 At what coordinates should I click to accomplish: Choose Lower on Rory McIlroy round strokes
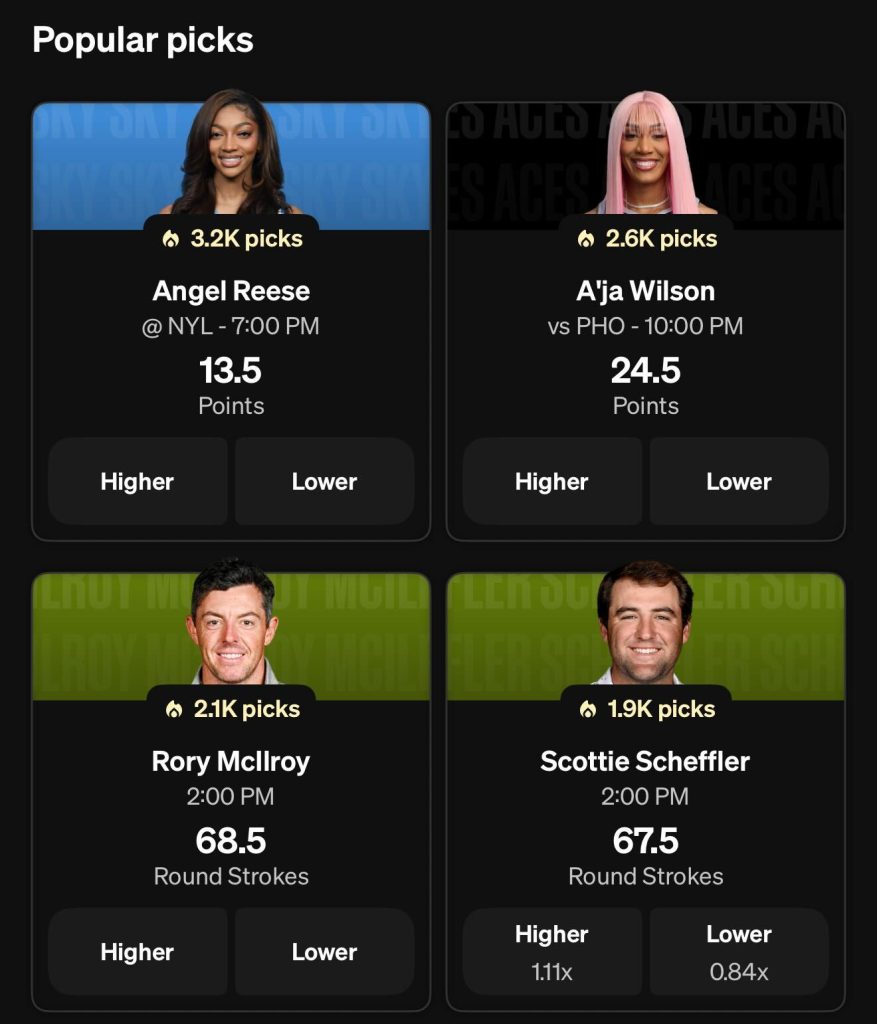(x=324, y=951)
